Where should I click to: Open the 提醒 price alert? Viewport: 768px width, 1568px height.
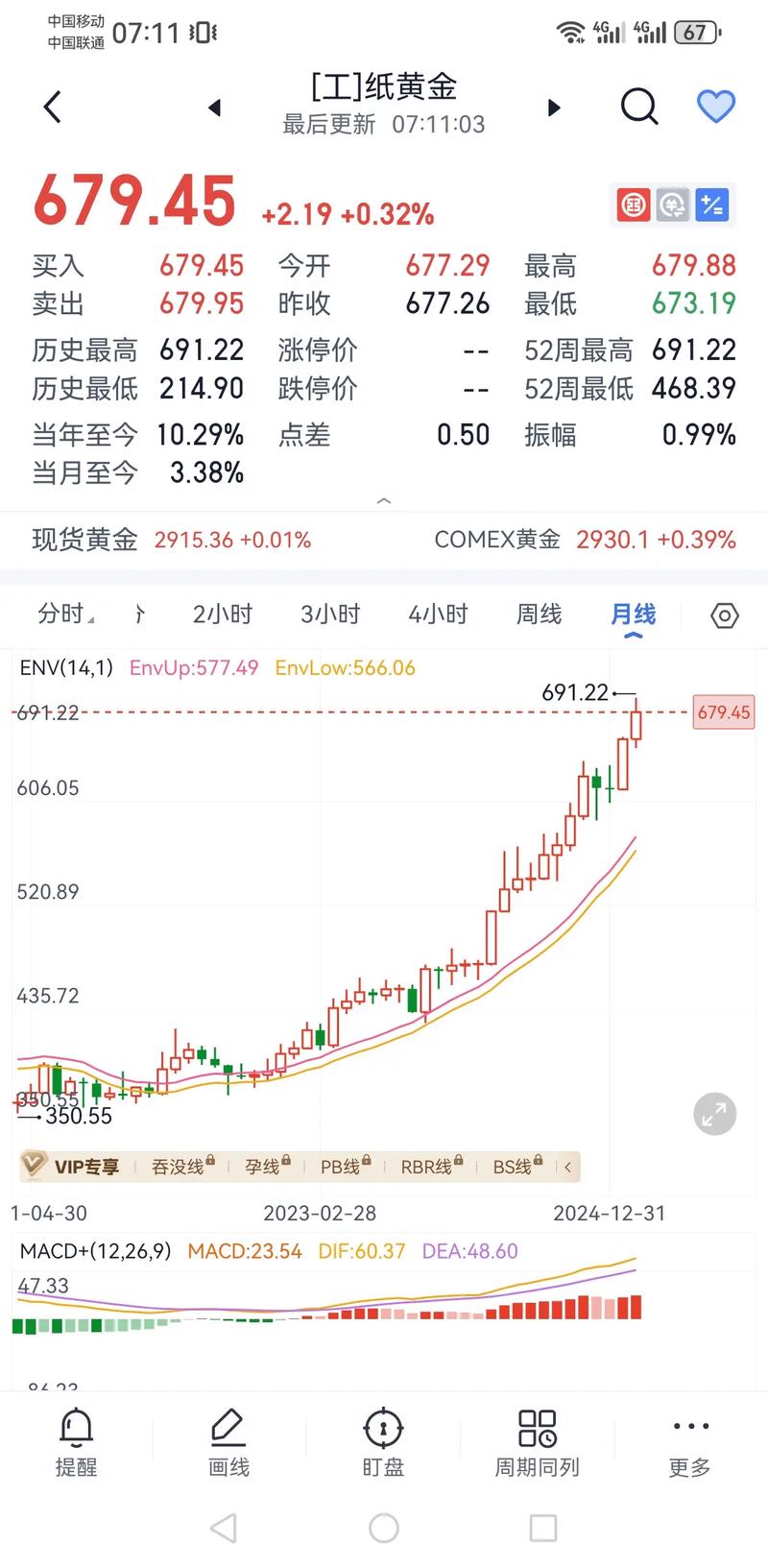[x=76, y=1442]
